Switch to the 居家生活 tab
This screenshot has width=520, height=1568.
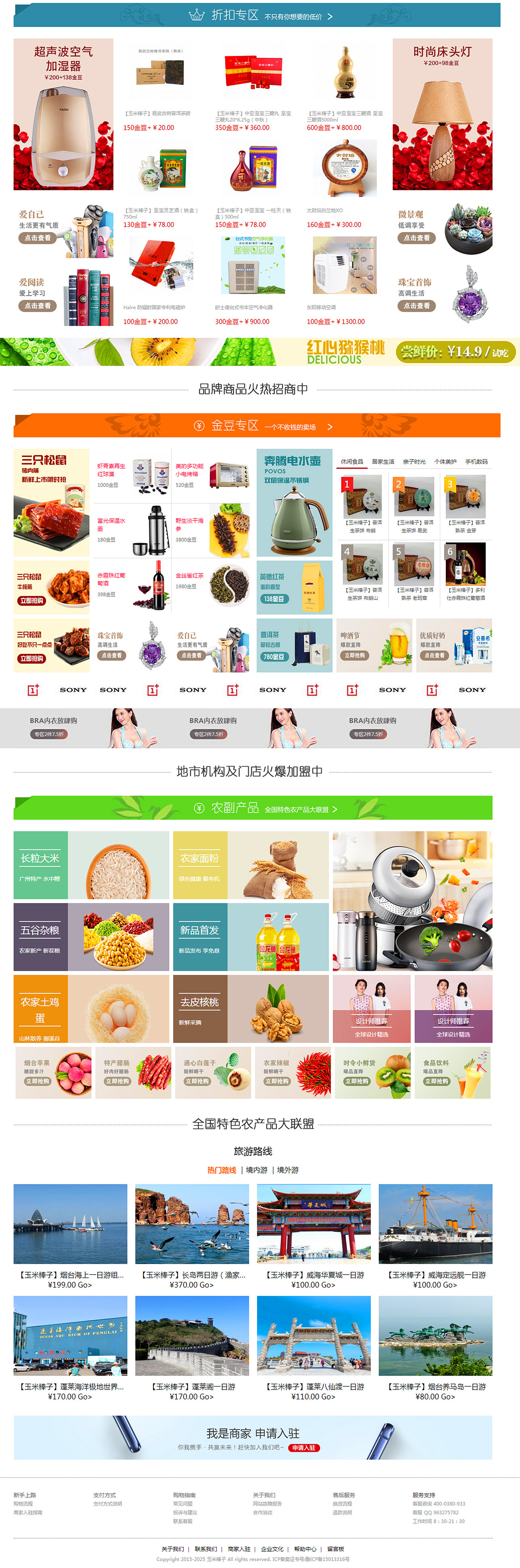(383, 461)
